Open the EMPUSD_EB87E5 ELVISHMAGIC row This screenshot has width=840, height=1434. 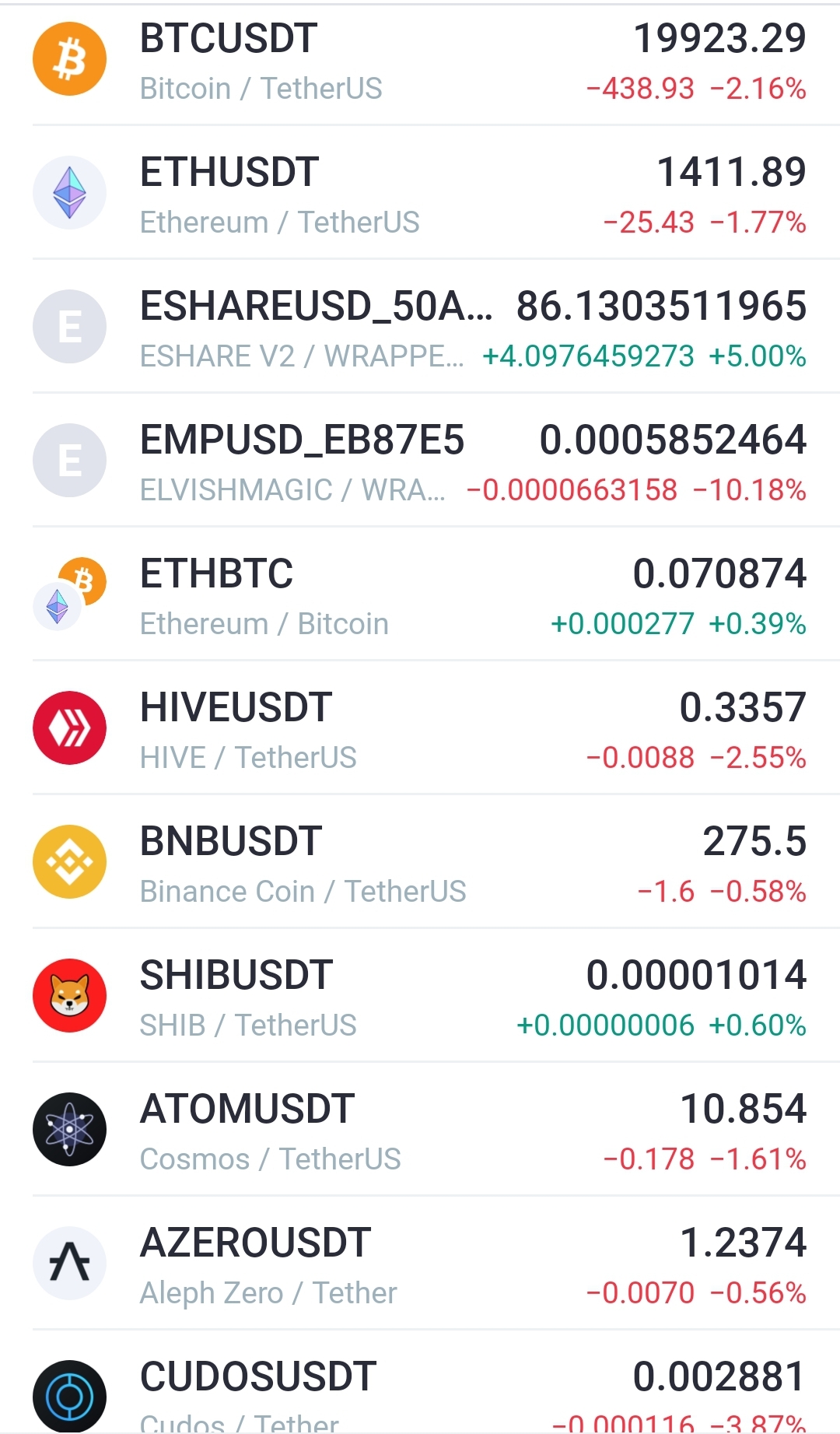coord(420,460)
